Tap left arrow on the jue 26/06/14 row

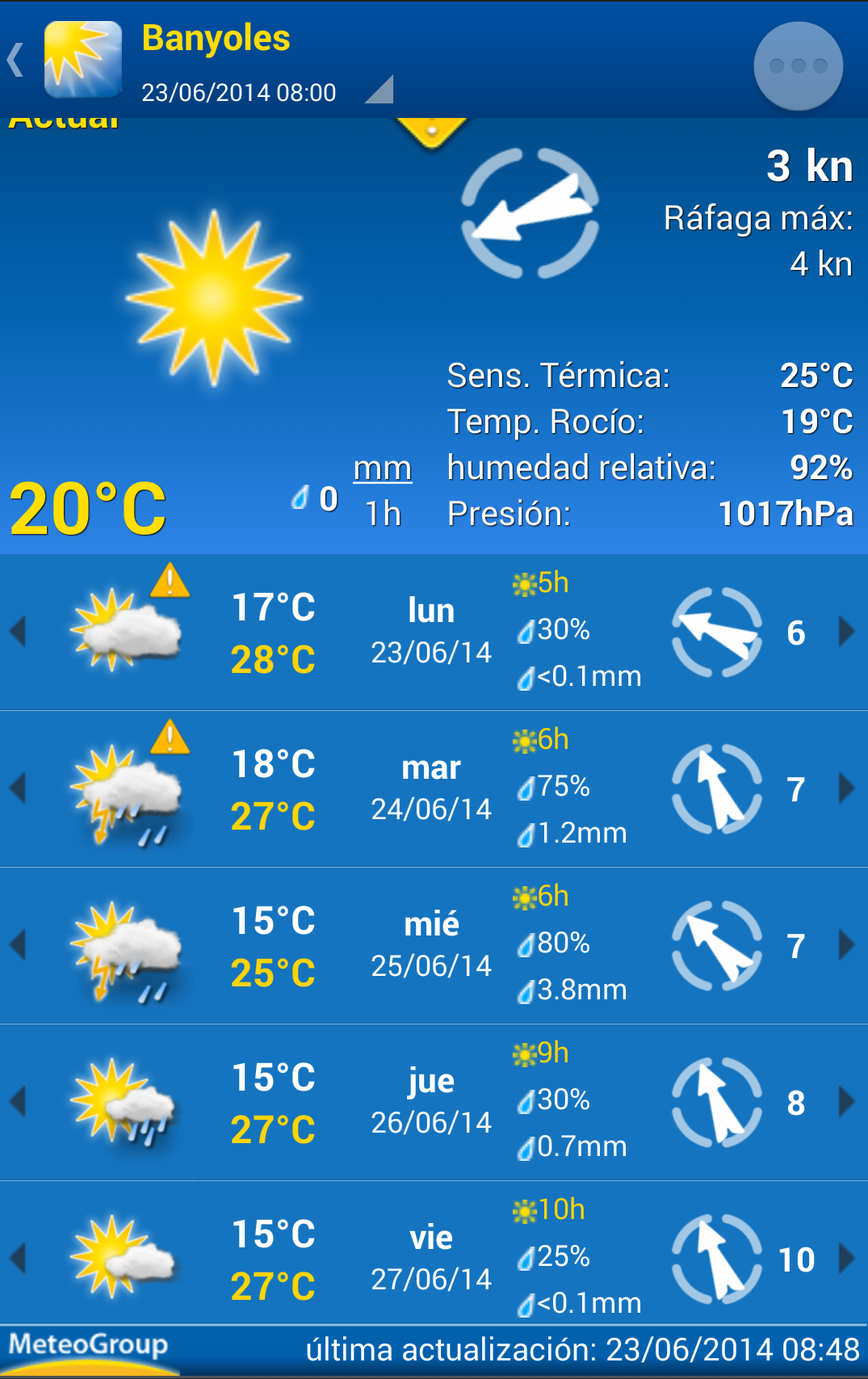18,1102
